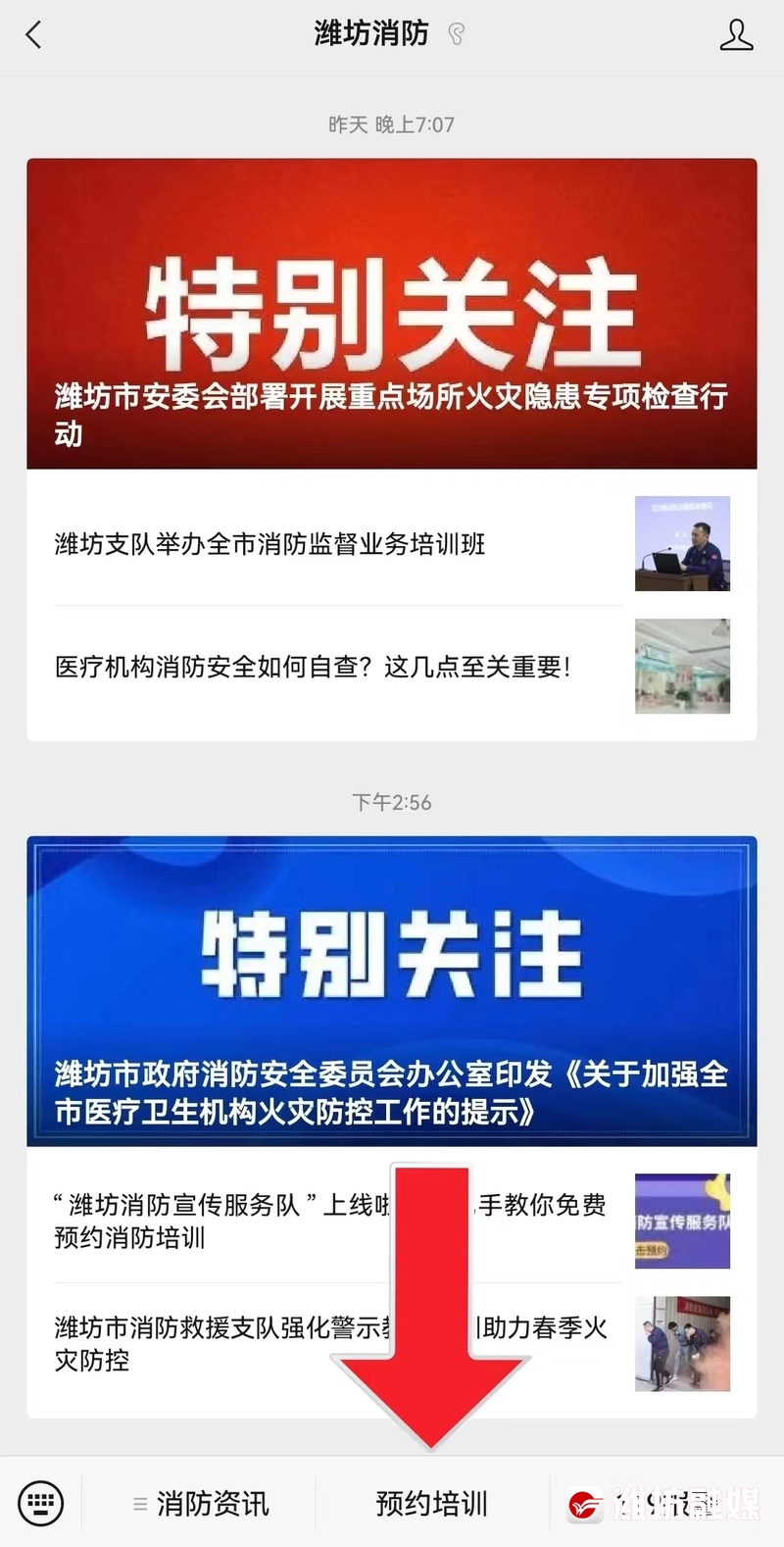The image size is (784, 1547).
Task: Open the 预约培训 menu item
Action: coord(431,1503)
